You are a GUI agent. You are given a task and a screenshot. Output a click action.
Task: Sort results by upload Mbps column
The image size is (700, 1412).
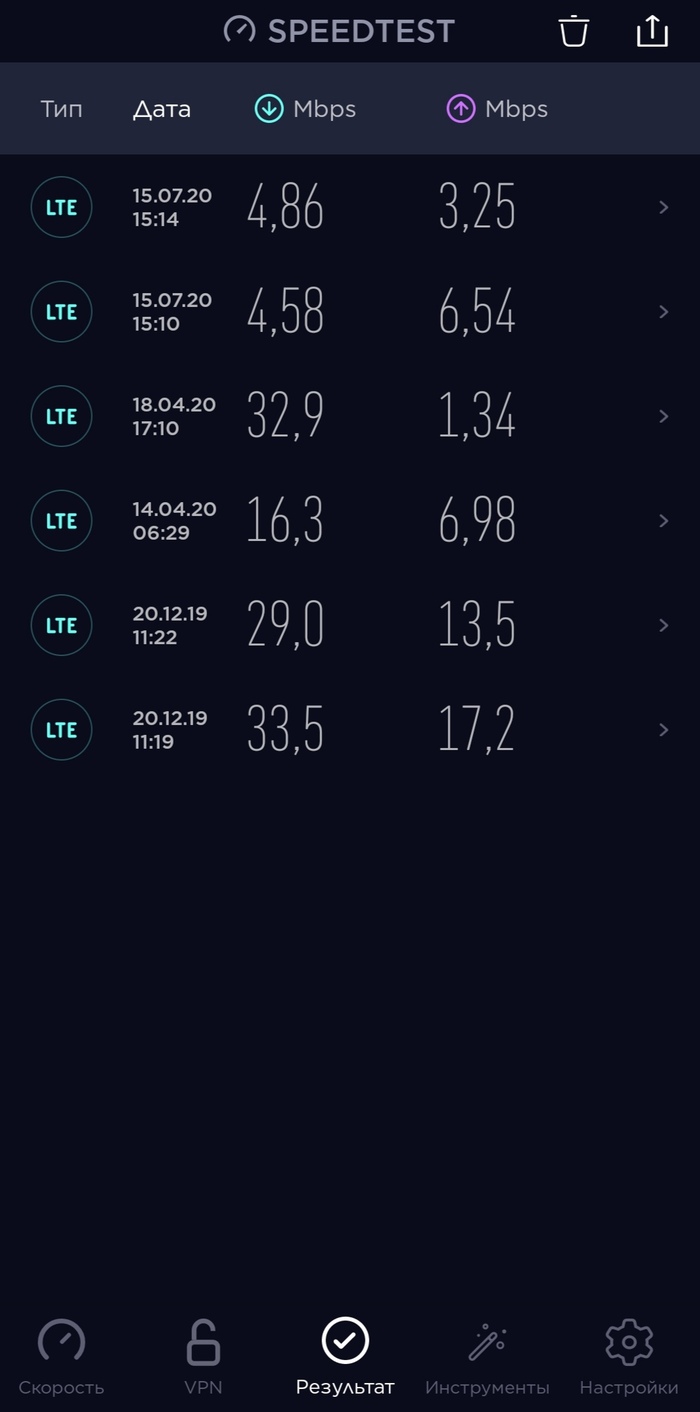point(497,109)
